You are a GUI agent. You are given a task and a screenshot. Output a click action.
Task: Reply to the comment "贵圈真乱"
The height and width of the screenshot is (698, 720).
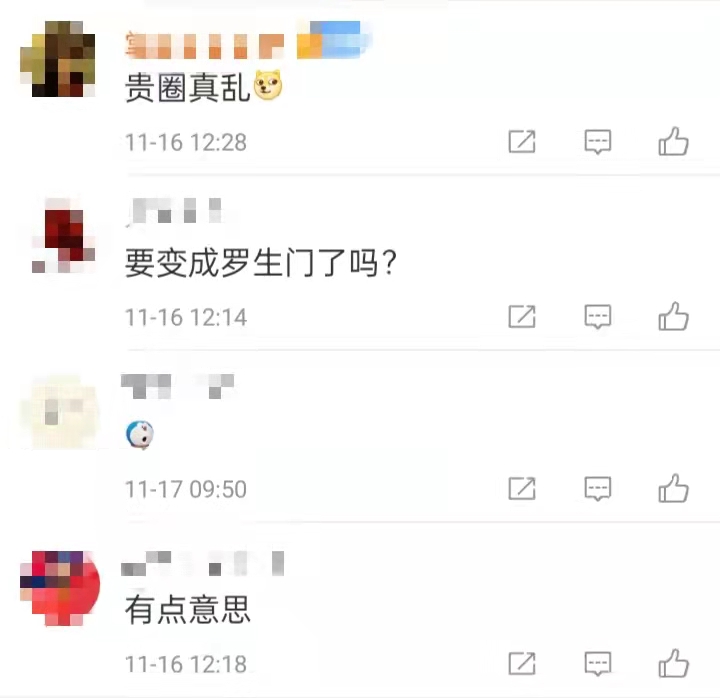598,143
